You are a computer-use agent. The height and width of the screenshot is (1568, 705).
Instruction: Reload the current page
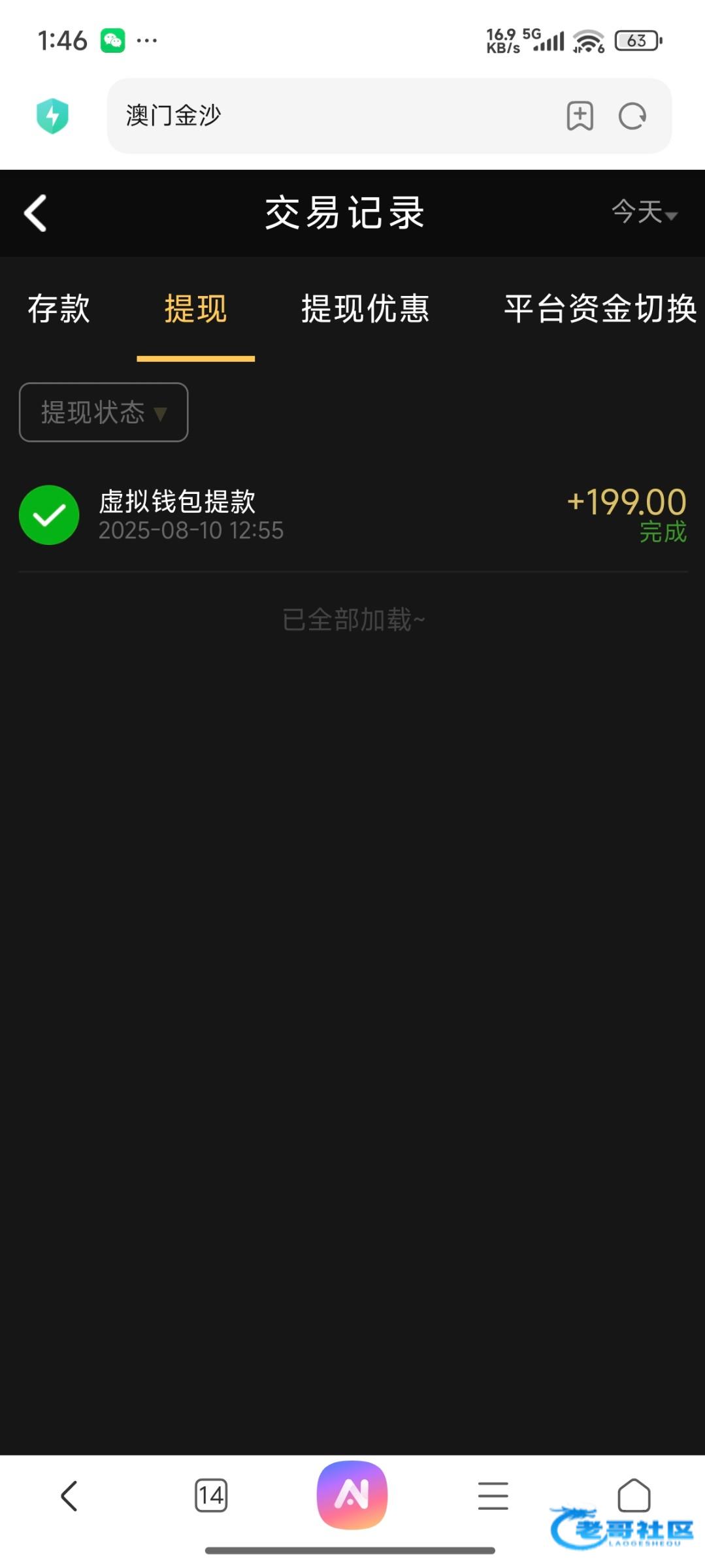click(x=632, y=116)
